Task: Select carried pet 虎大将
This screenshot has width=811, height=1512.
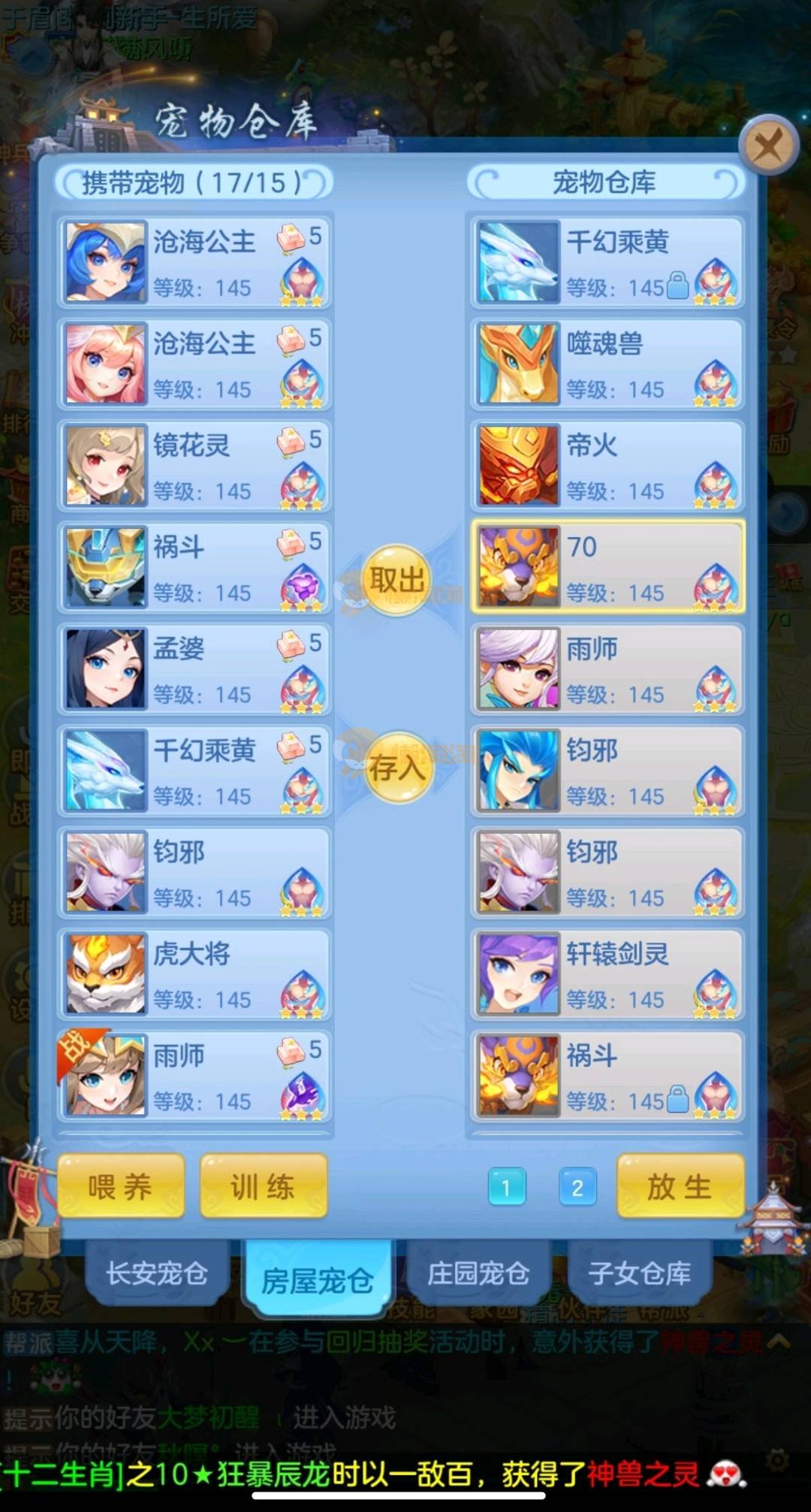Action: click(x=195, y=974)
